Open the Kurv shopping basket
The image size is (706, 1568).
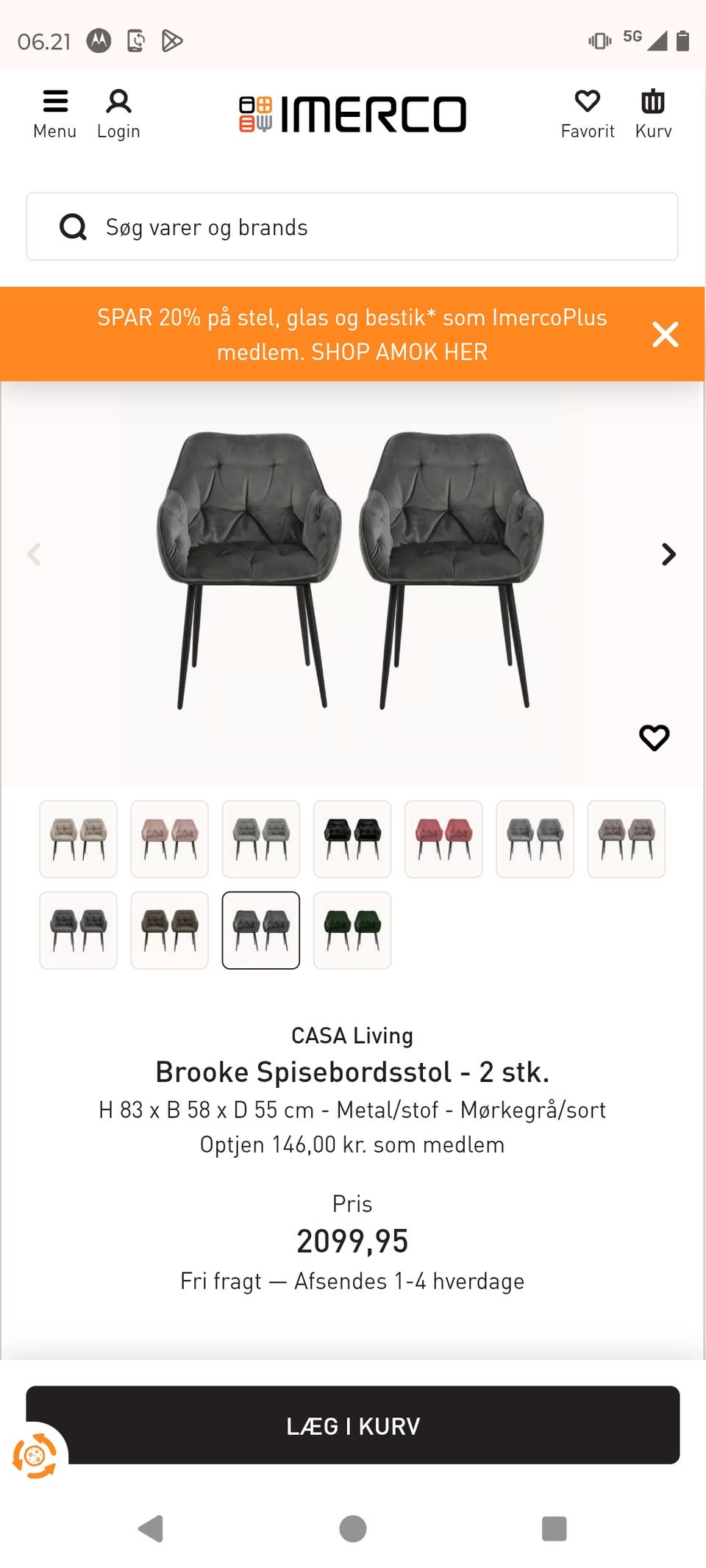point(652,112)
